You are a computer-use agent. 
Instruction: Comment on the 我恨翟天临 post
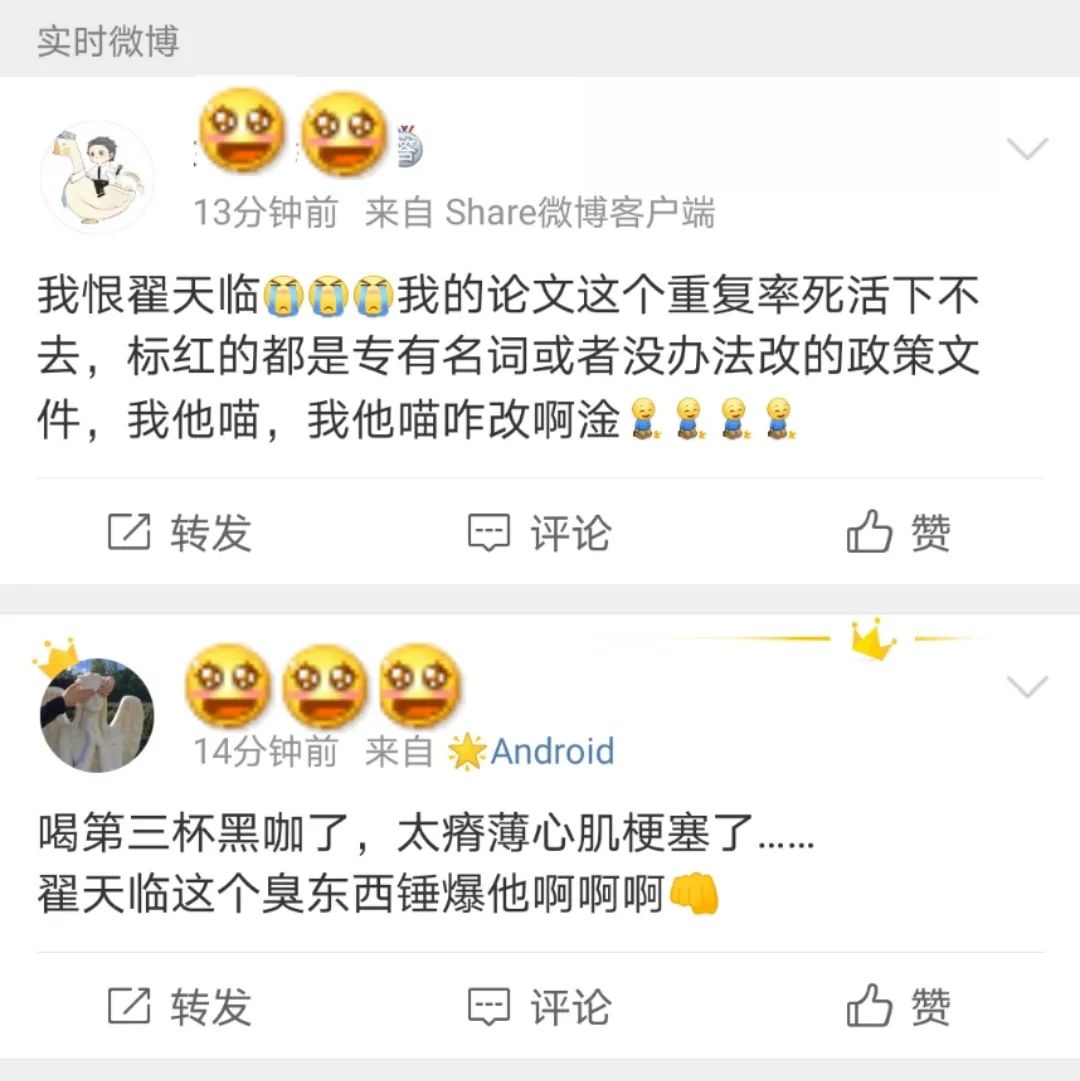(540, 532)
